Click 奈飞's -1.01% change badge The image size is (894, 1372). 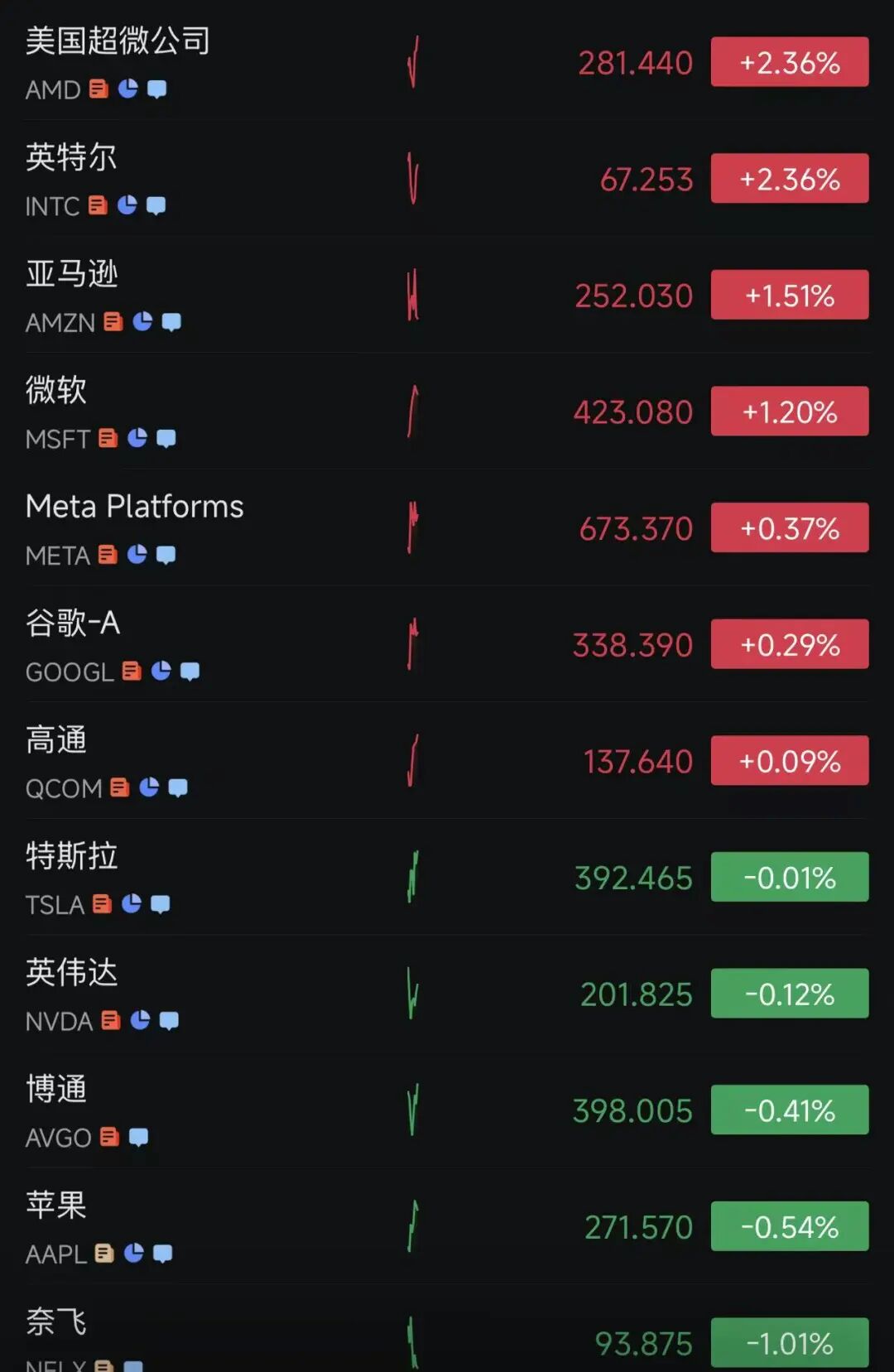coord(789,1342)
